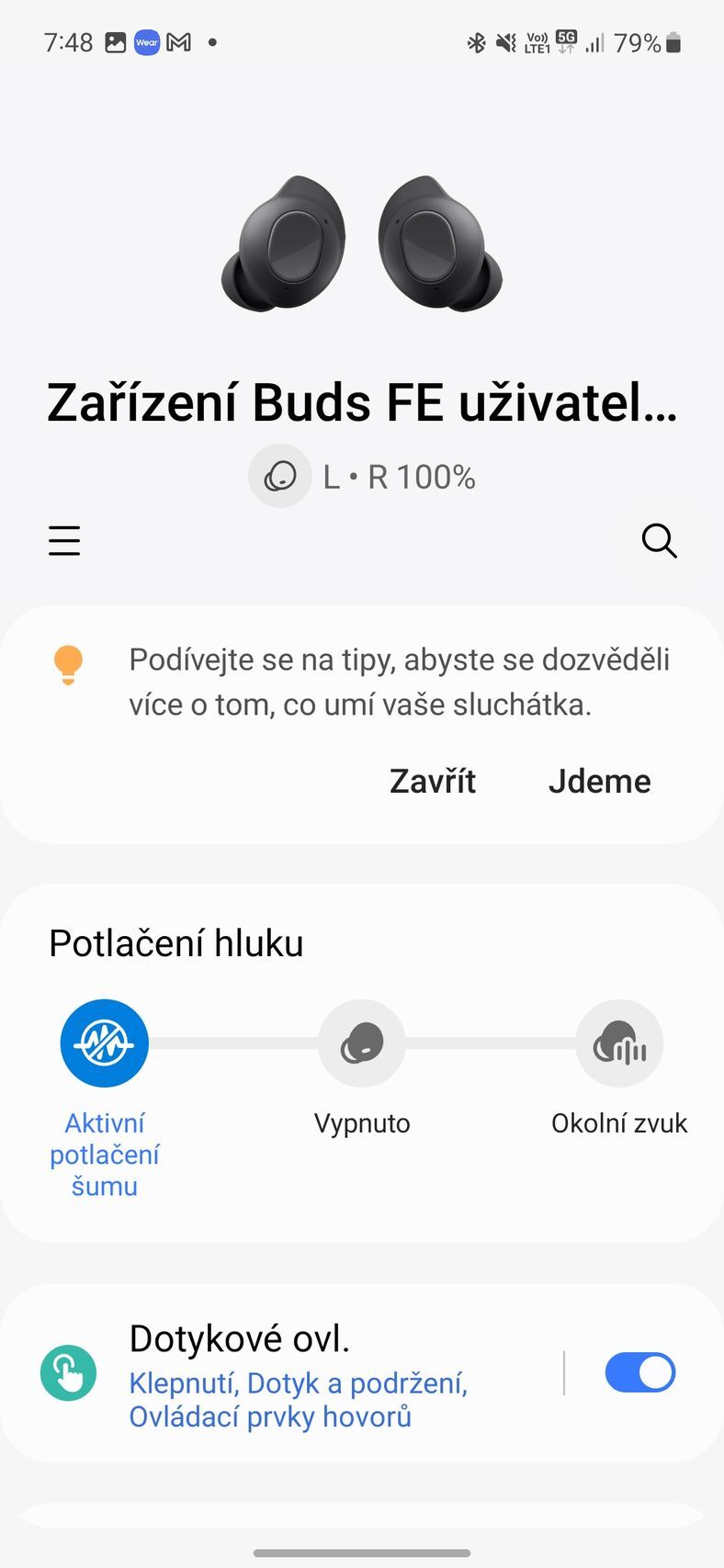Screen dimensions: 724x1568
Task: Open Bluetooth settings from status bar icon
Action: 477,41
